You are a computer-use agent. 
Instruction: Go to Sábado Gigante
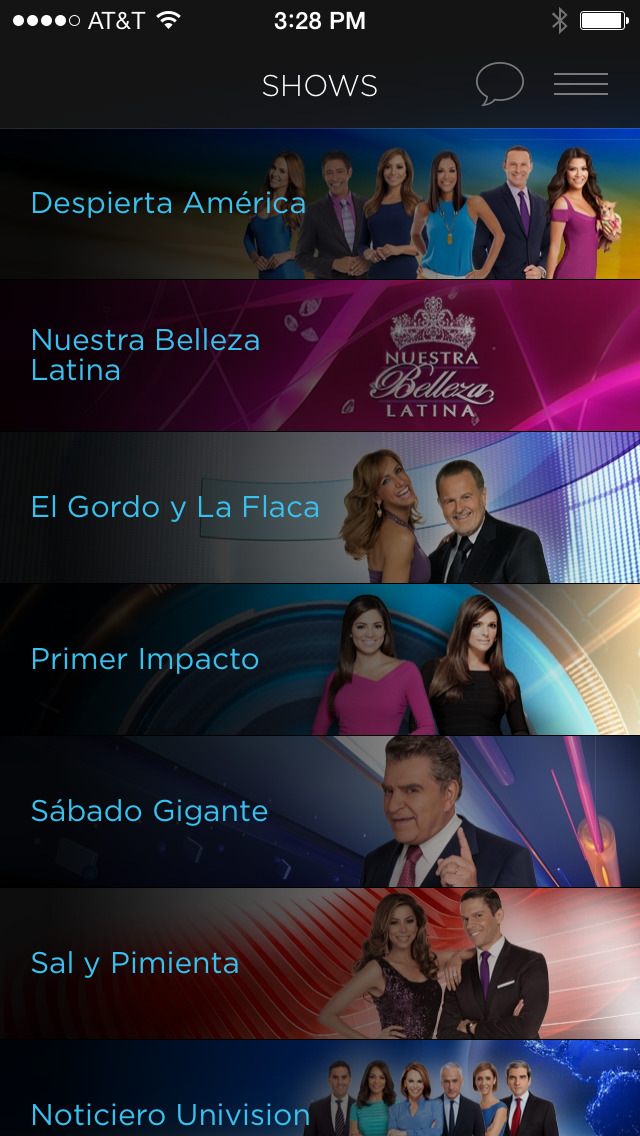[x=320, y=812]
